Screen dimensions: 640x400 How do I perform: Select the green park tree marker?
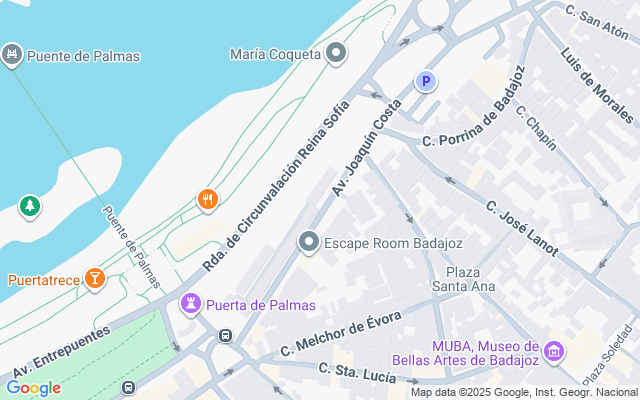[30, 207]
